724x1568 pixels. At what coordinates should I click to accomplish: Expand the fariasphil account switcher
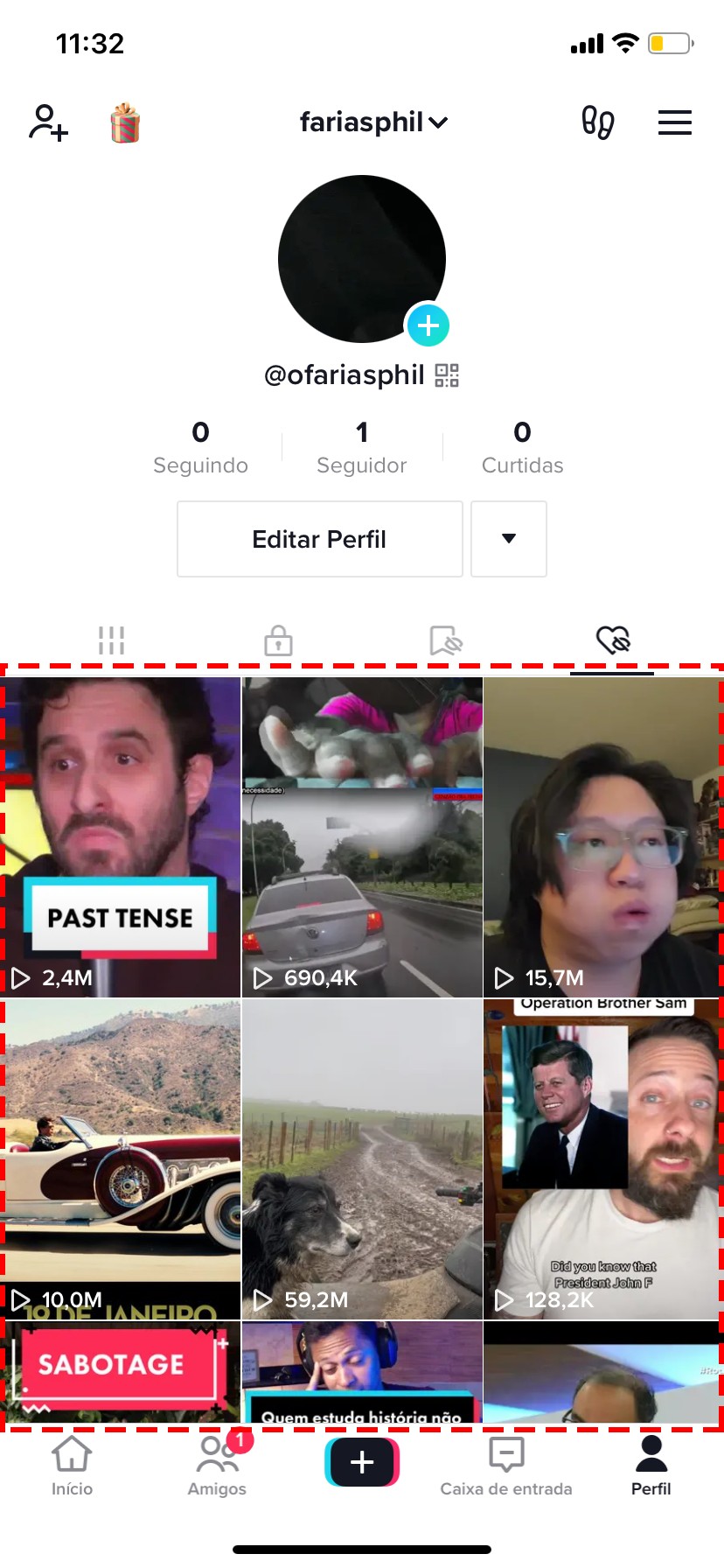point(373,122)
